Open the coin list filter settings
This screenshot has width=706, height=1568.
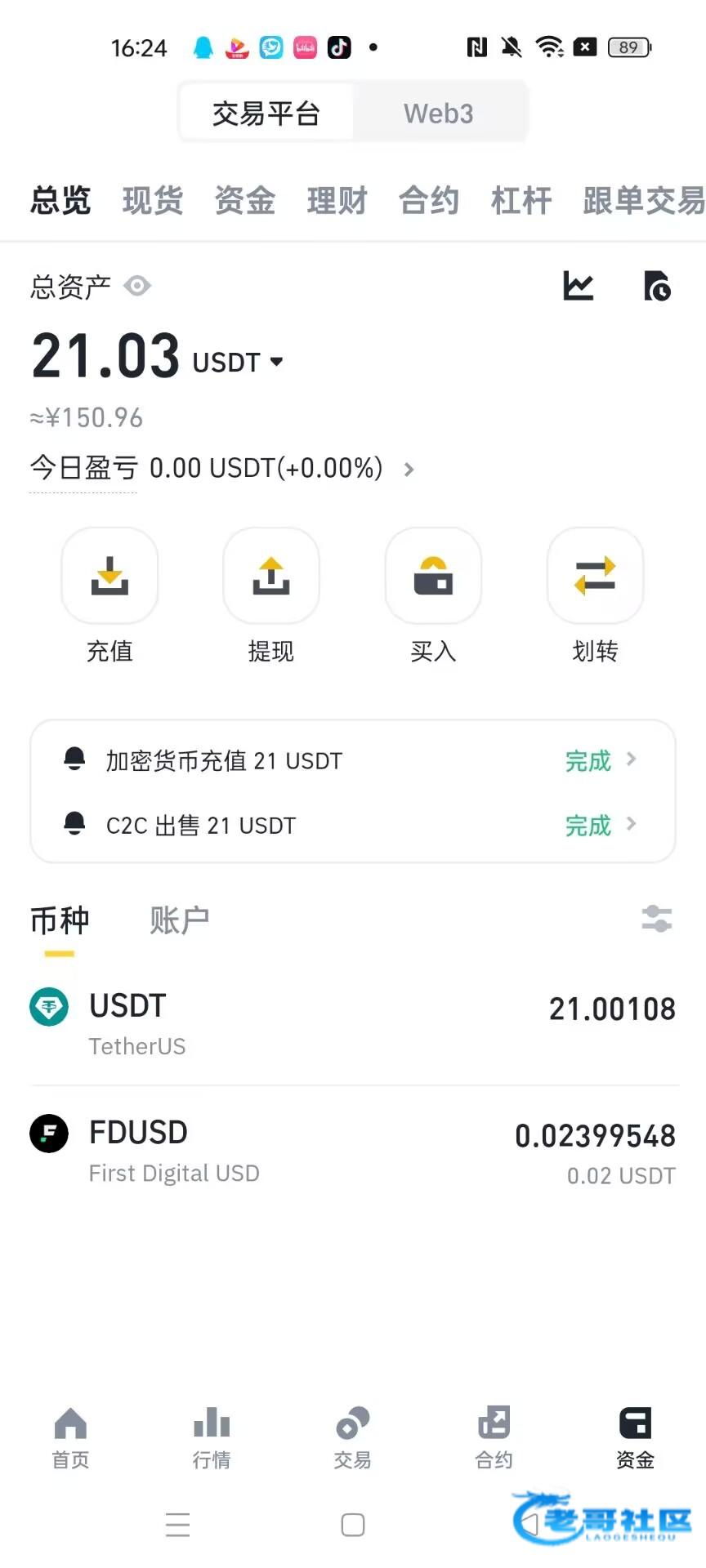tap(657, 919)
